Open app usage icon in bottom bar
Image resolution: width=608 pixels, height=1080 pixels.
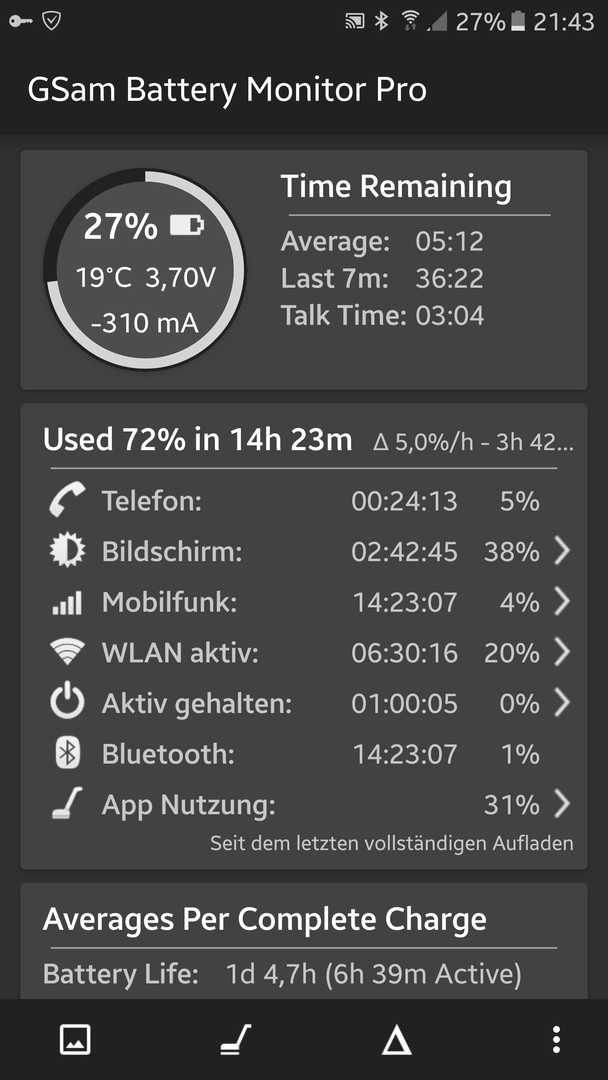coord(235,1039)
